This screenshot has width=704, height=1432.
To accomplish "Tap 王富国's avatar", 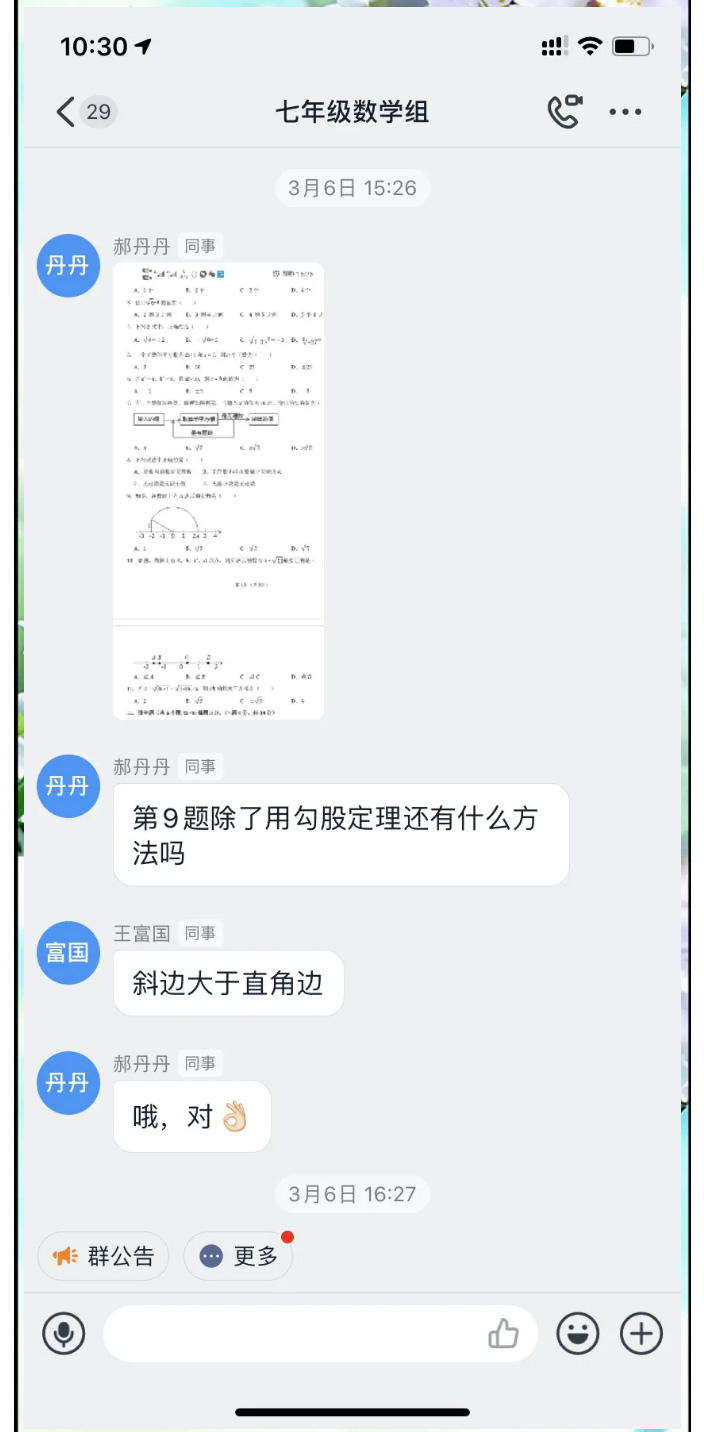I will [x=68, y=953].
